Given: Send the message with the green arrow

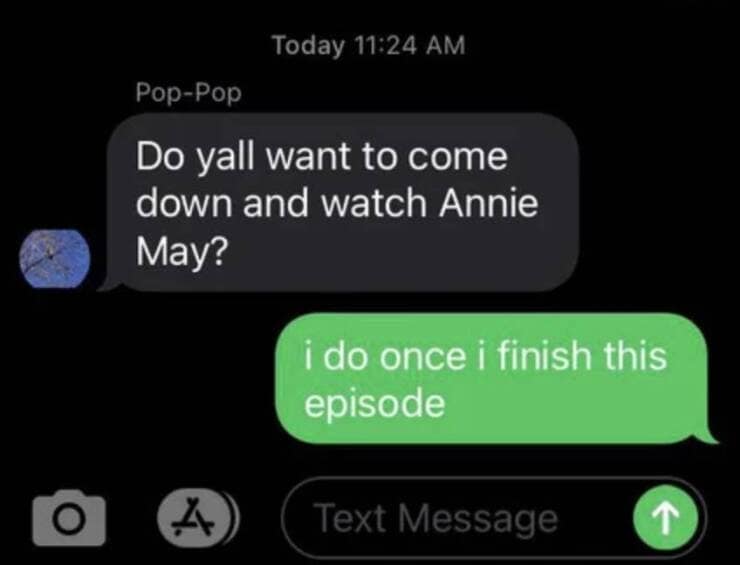Looking at the screenshot, I should pos(659,519).
